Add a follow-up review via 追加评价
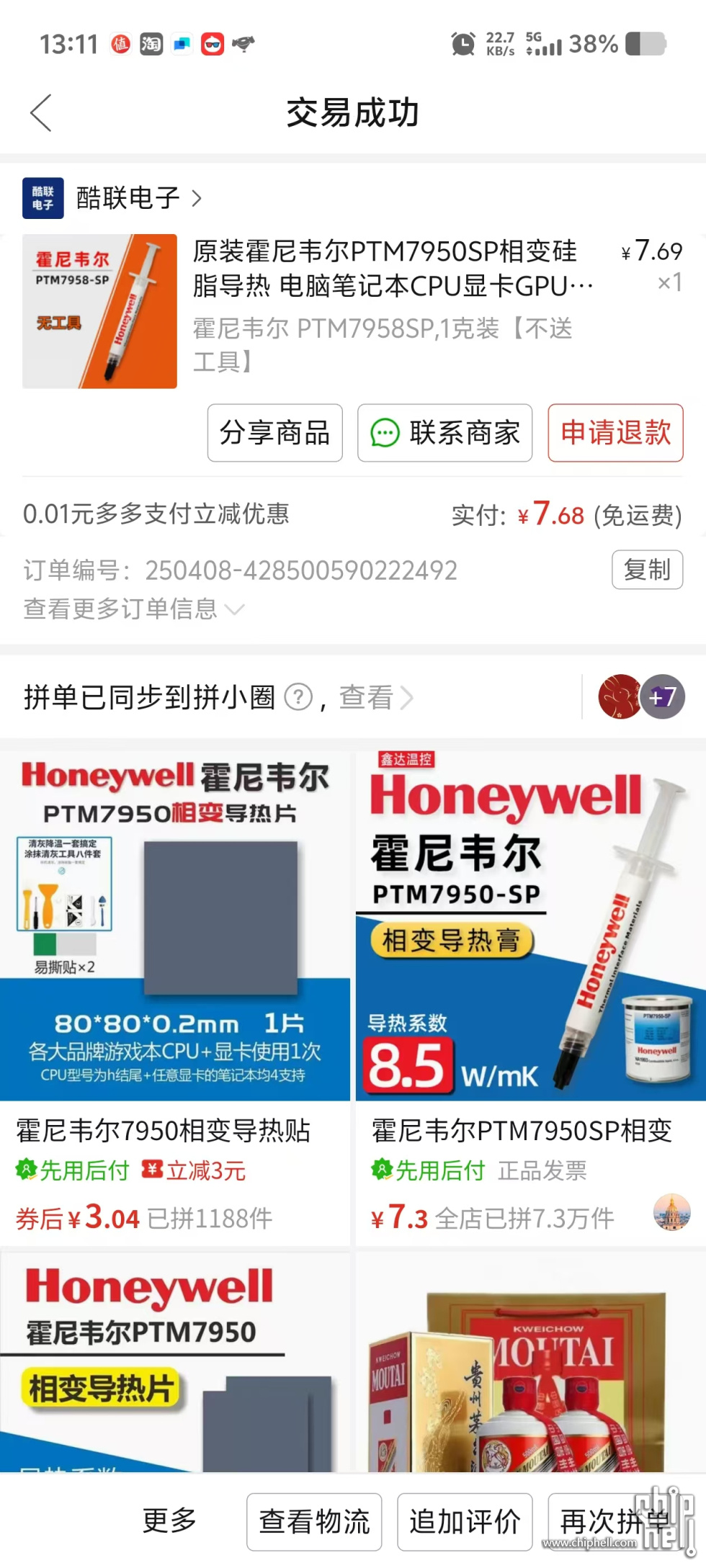The width and height of the screenshot is (706, 1568). click(x=465, y=1521)
